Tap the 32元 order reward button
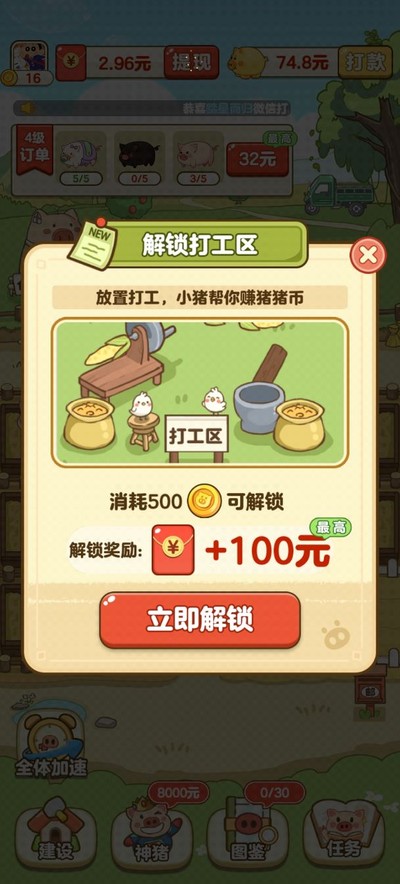The image size is (400, 884). (257, 160)
